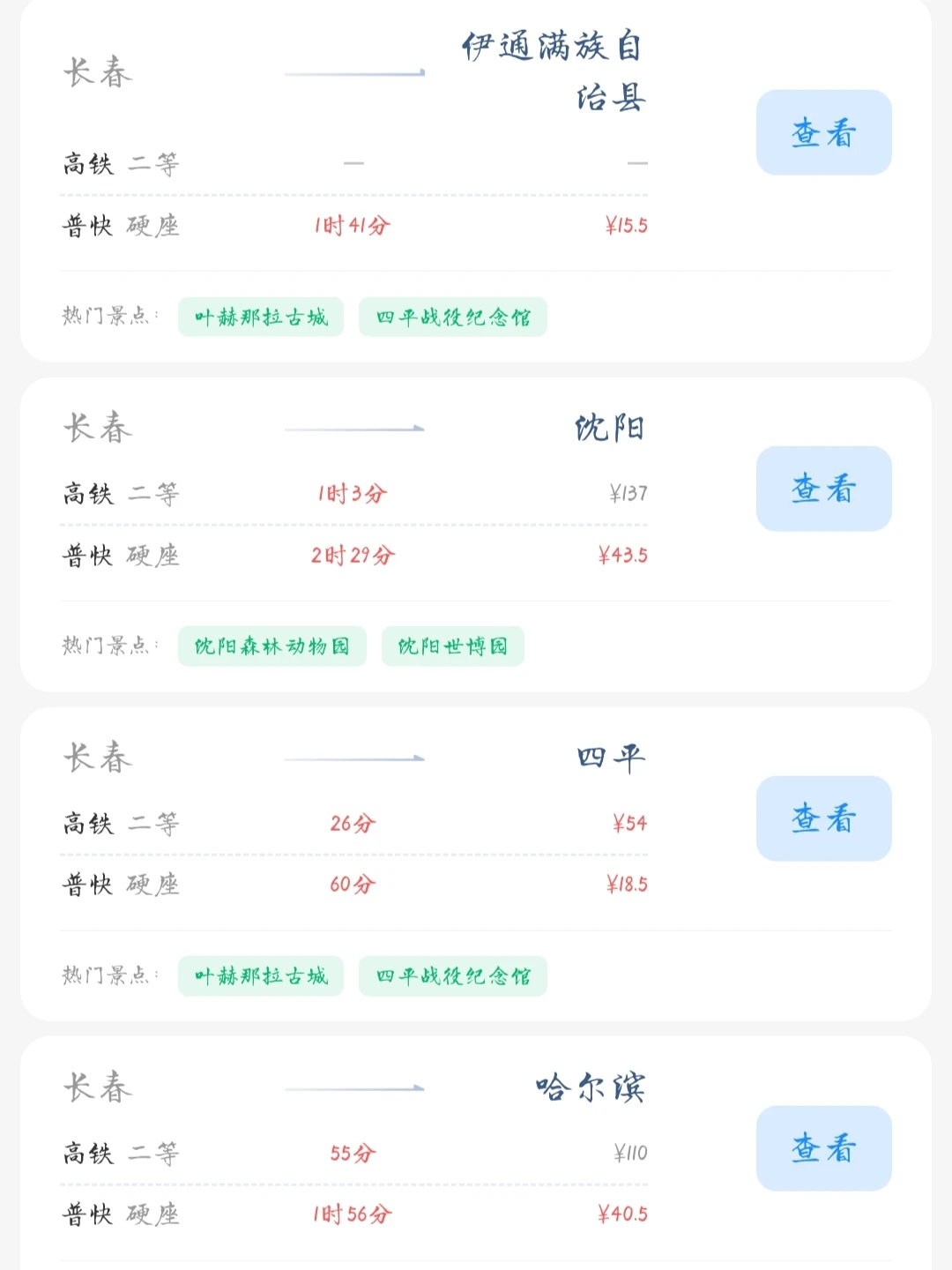Open the 叶赫那拉古城 attraction tag
Screen dimensions: 952x1270
click(260, 317)
